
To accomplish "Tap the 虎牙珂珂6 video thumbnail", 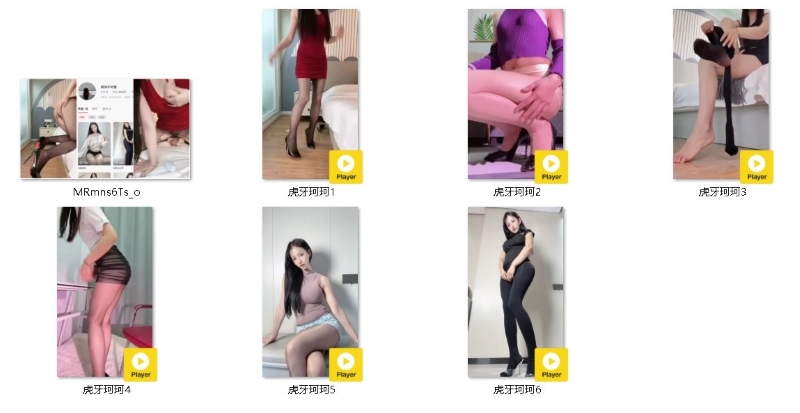I will tap(516, 293).
